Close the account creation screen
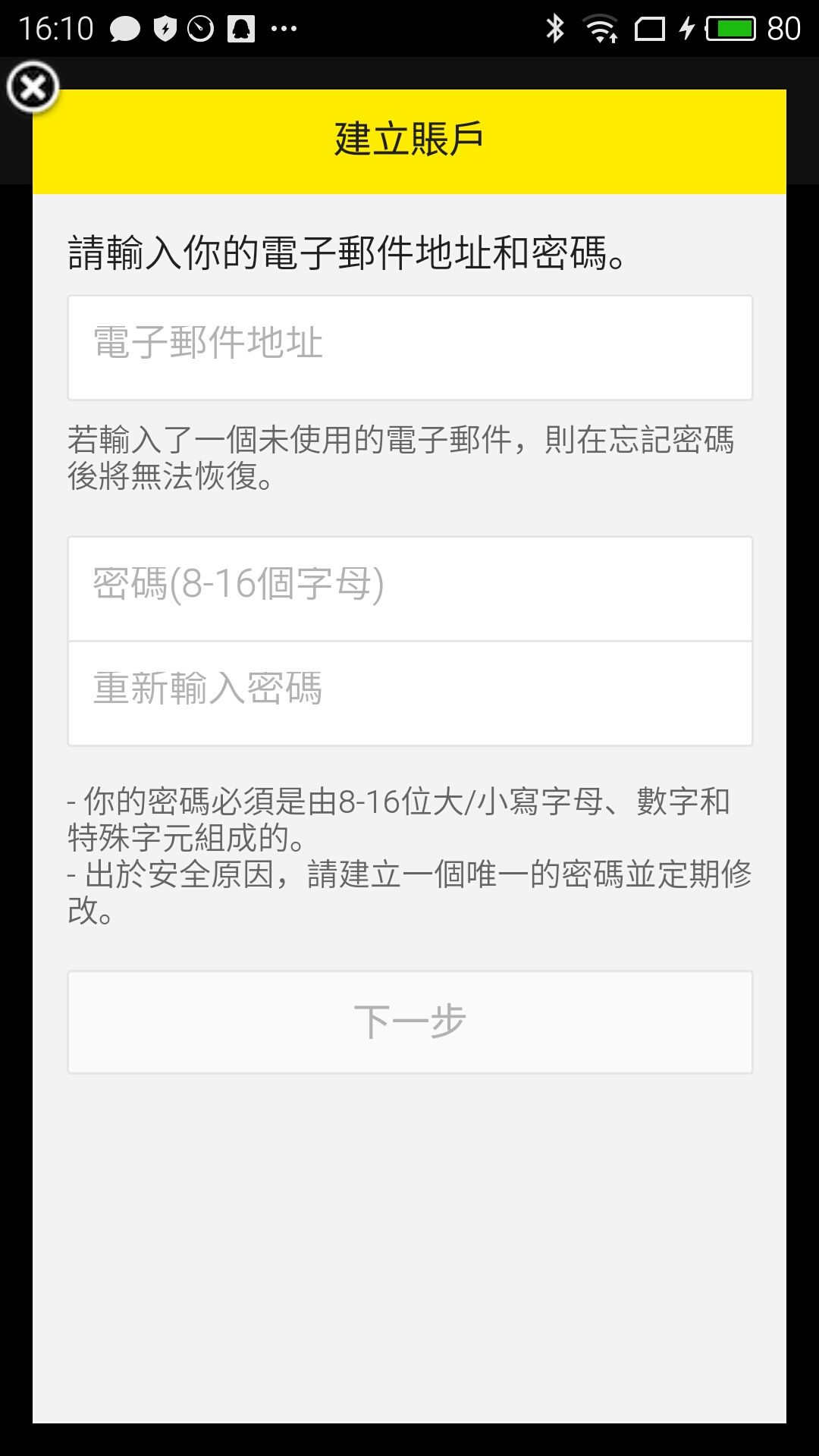 32,89
